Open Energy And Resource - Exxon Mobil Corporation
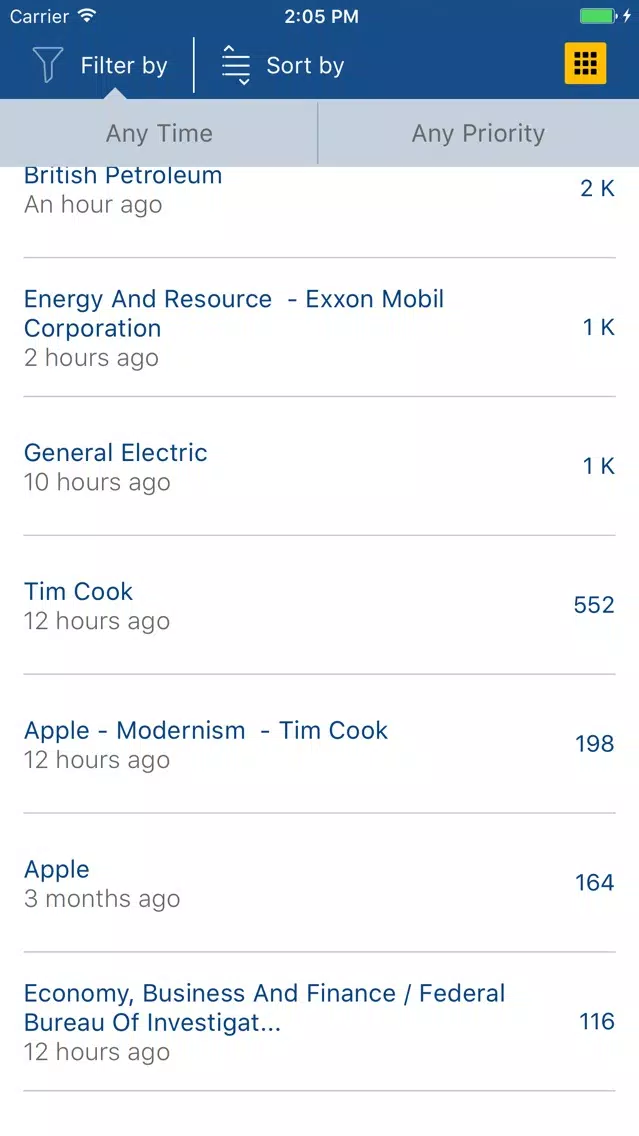The image size is (639, 1136). 320,327
